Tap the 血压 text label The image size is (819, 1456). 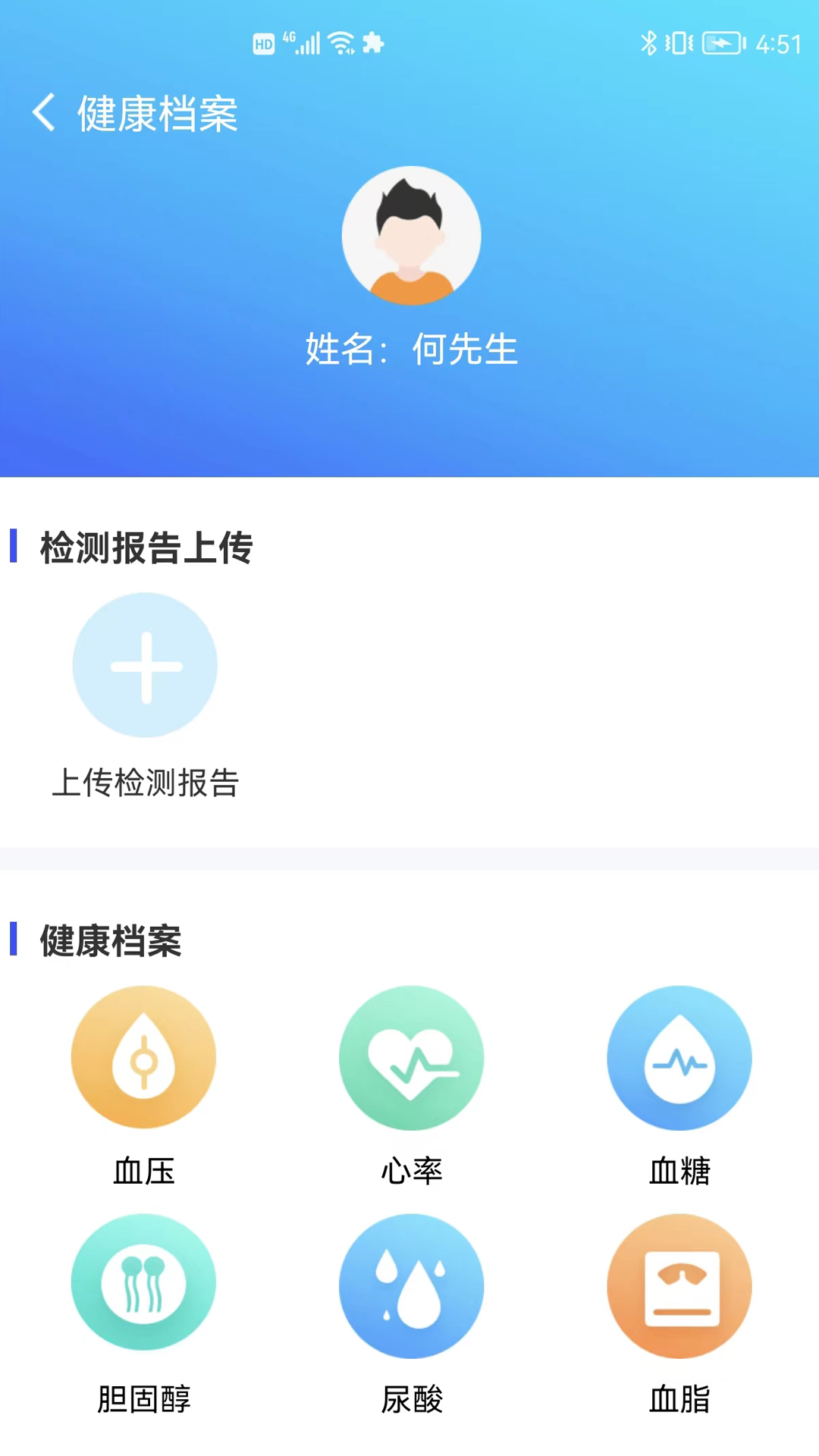(x=144, y=1171)
